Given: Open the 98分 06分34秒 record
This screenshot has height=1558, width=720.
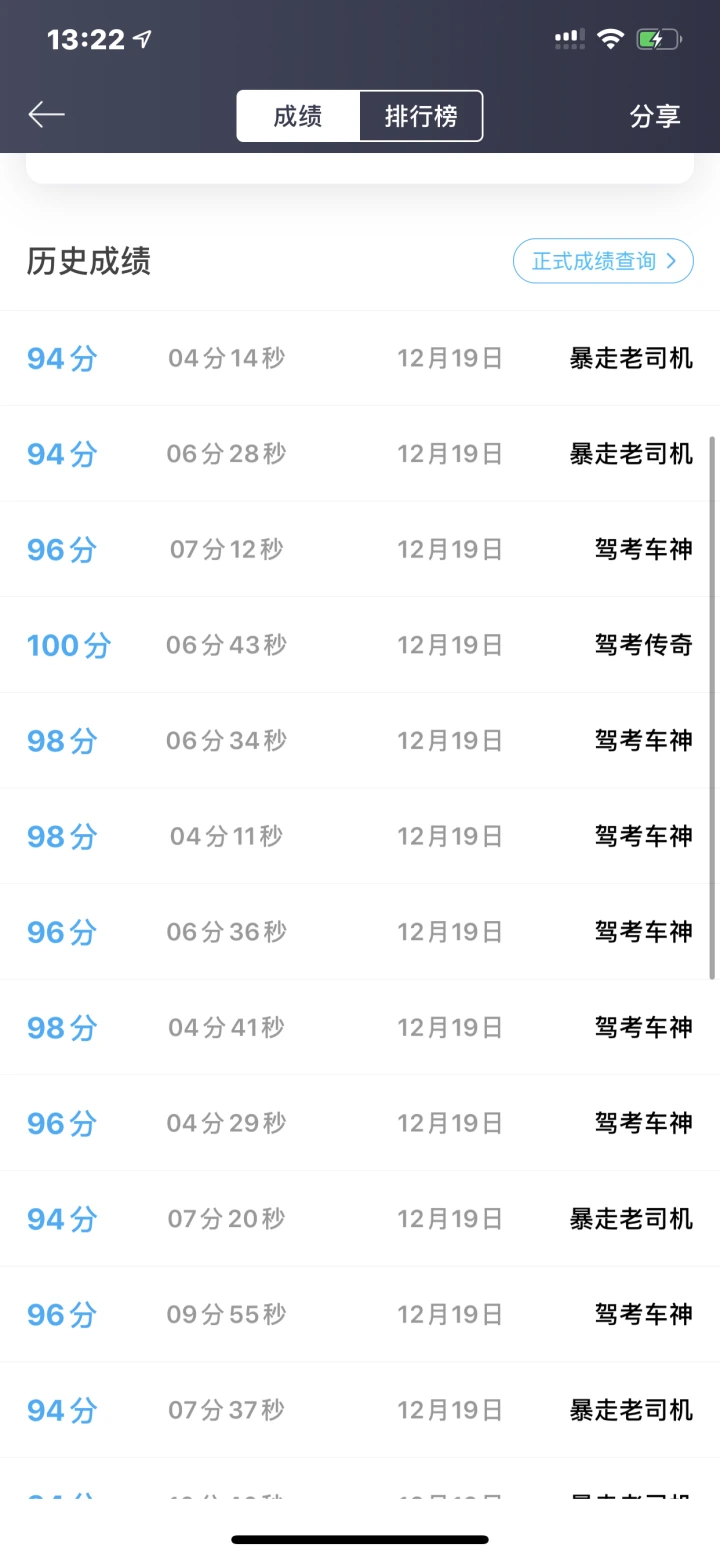Looking at the screenshot, I should (360, 741).
